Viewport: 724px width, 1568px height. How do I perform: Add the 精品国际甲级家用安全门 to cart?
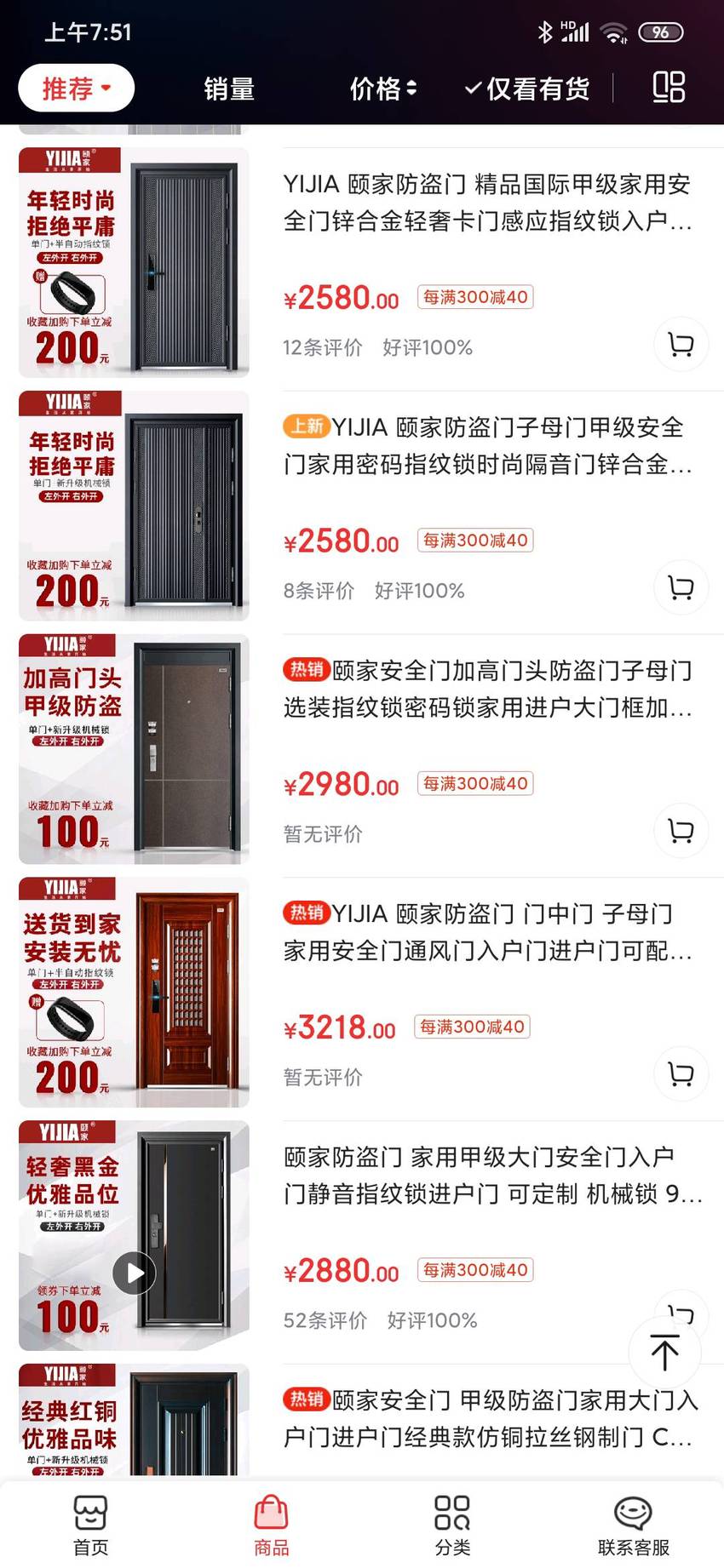point(681,344)
